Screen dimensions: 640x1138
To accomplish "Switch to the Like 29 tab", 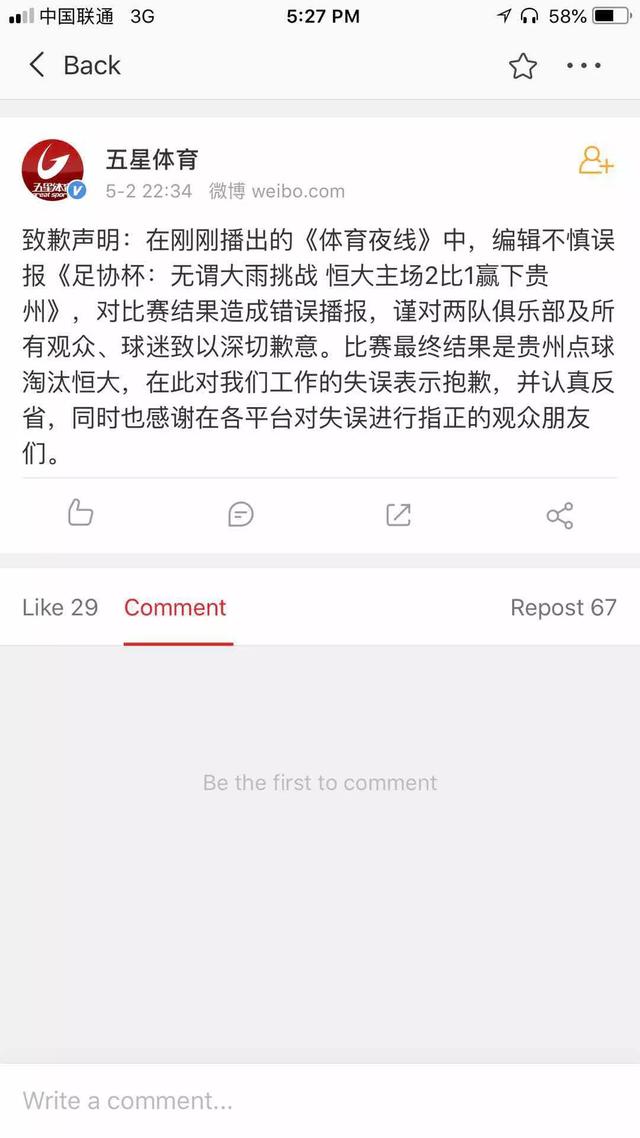I will coord(60,607).
